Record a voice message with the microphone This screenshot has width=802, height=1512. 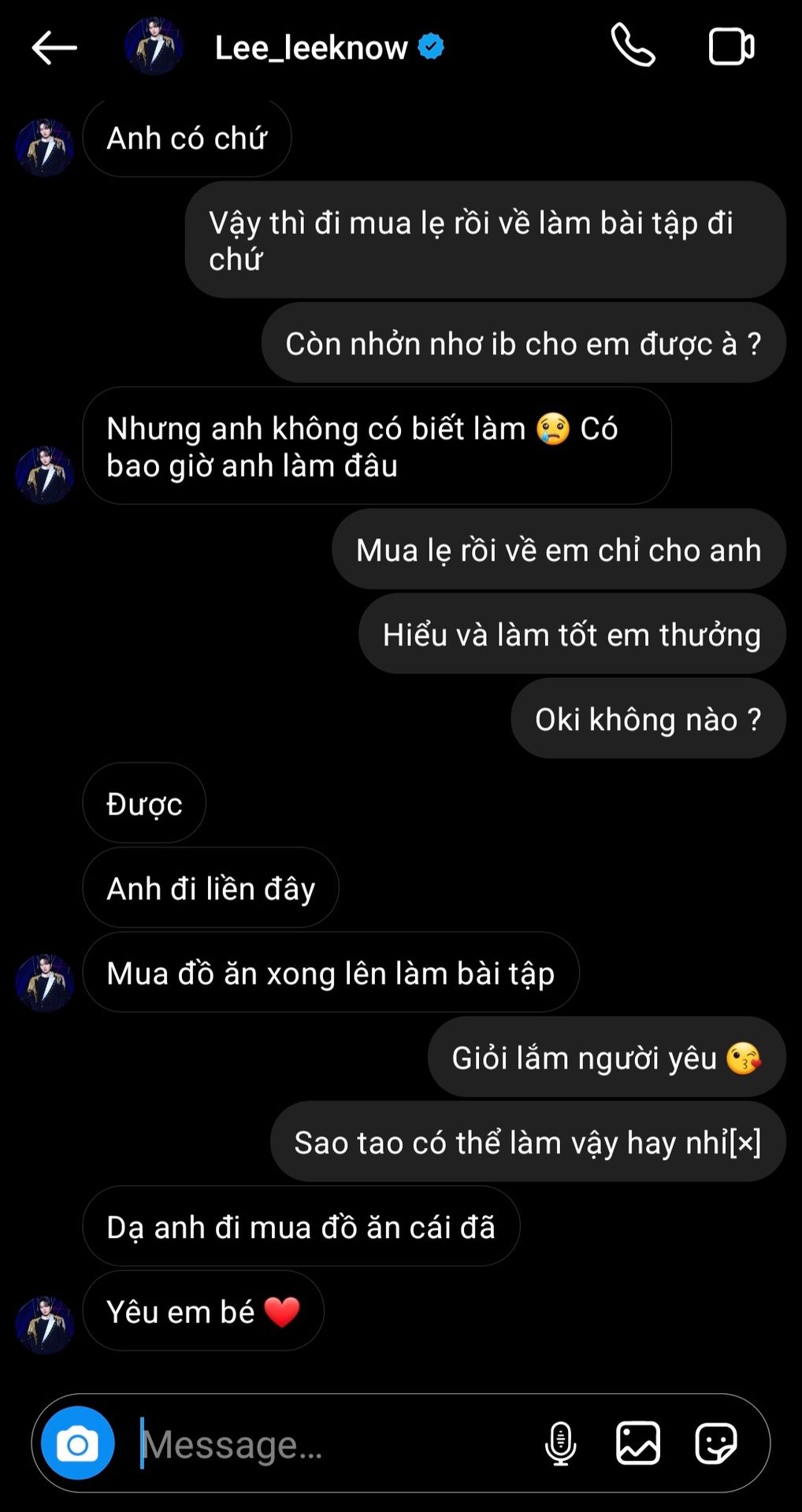(x=560, y=1443)
